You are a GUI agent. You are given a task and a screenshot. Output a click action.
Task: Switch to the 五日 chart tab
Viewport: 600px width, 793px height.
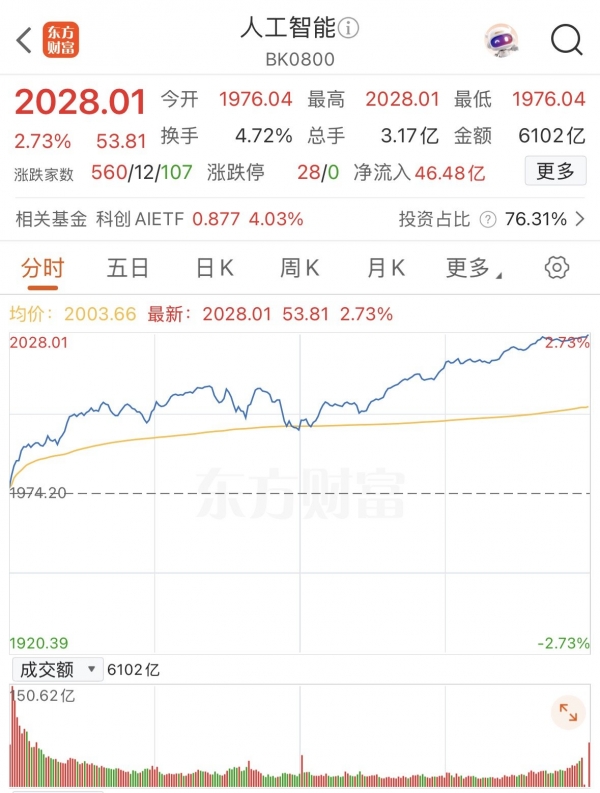tap(128, 268)
